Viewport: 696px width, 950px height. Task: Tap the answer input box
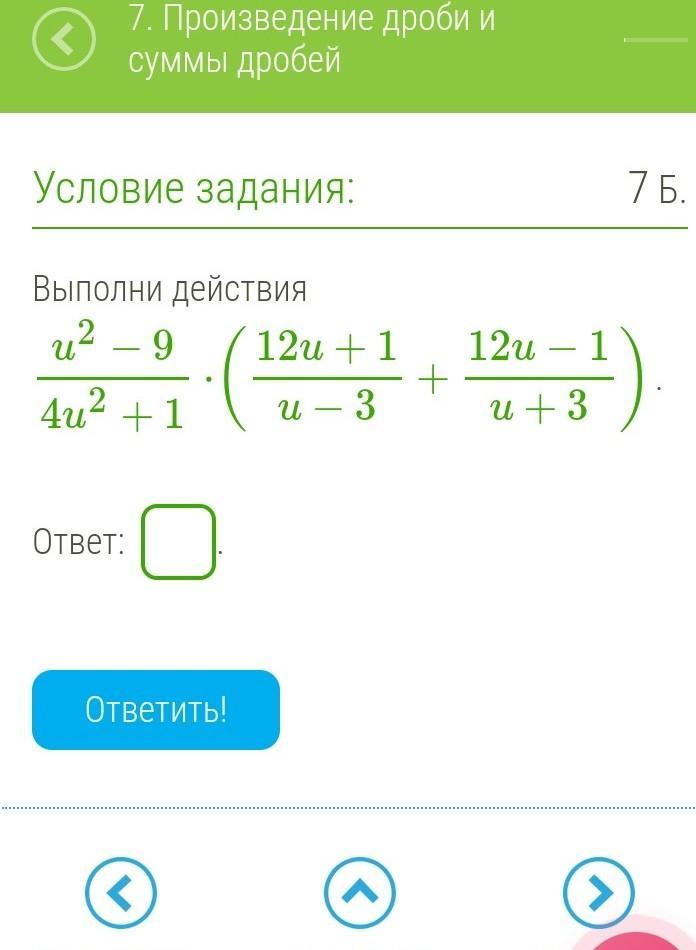click(179, 542)
